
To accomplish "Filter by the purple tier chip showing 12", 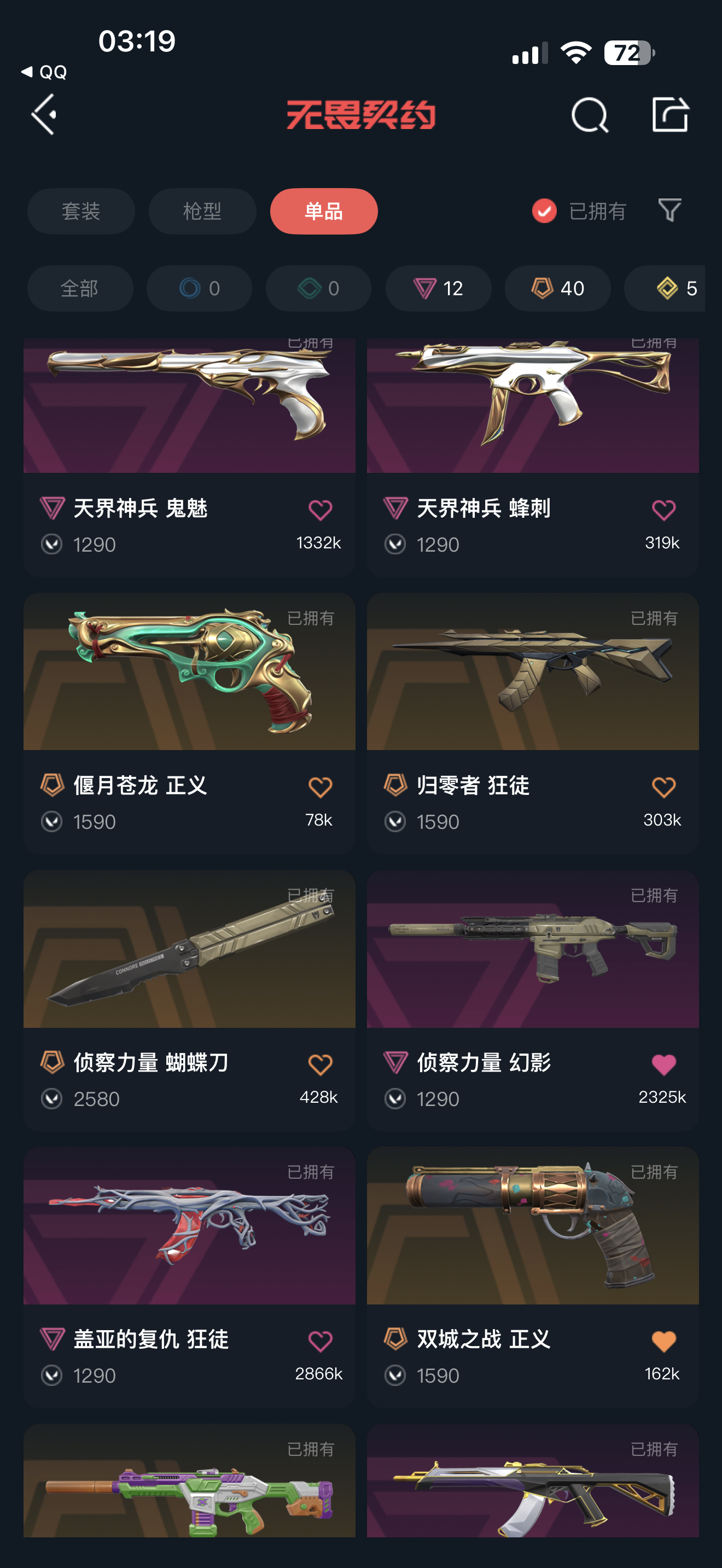I will tap(438, 288).
